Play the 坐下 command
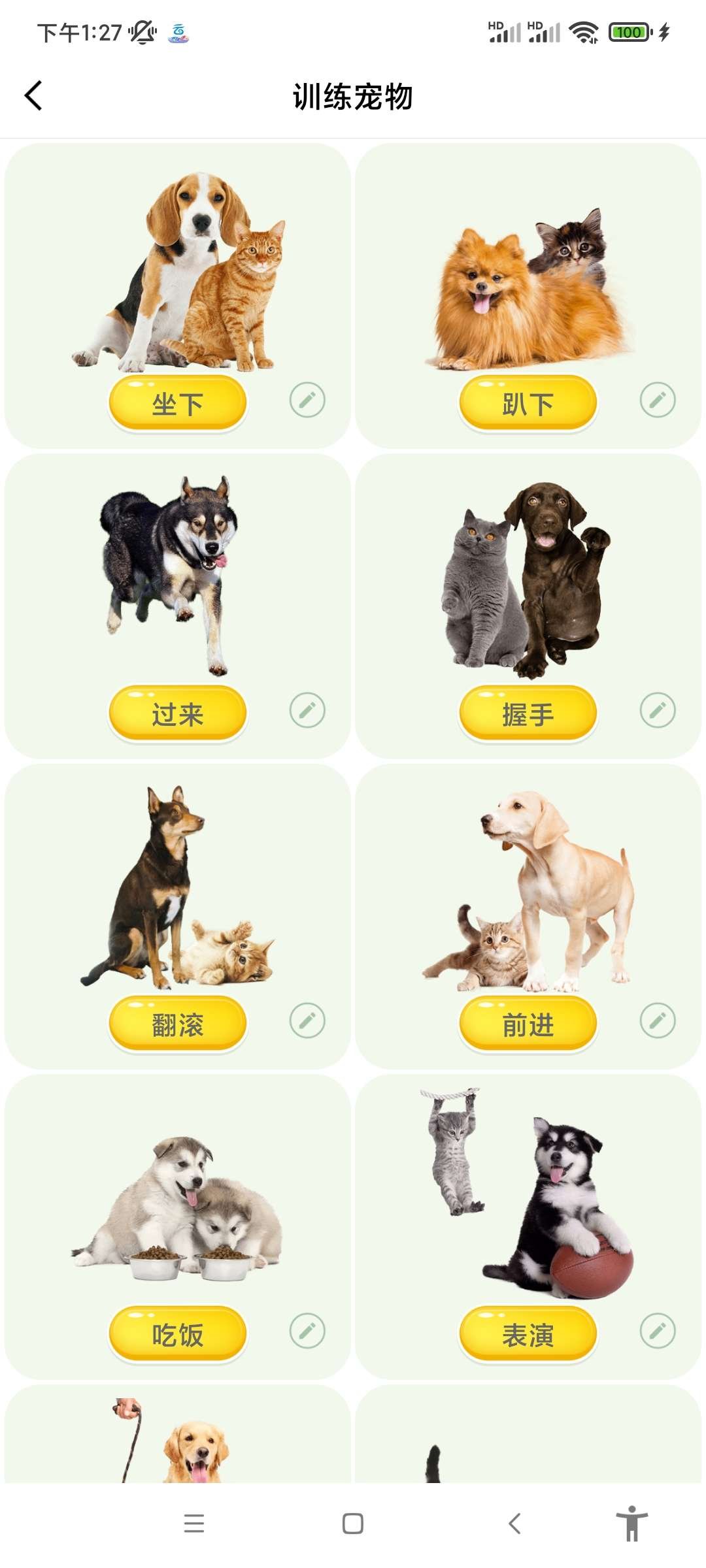706x1568 pixels. (x=177, y=403)
